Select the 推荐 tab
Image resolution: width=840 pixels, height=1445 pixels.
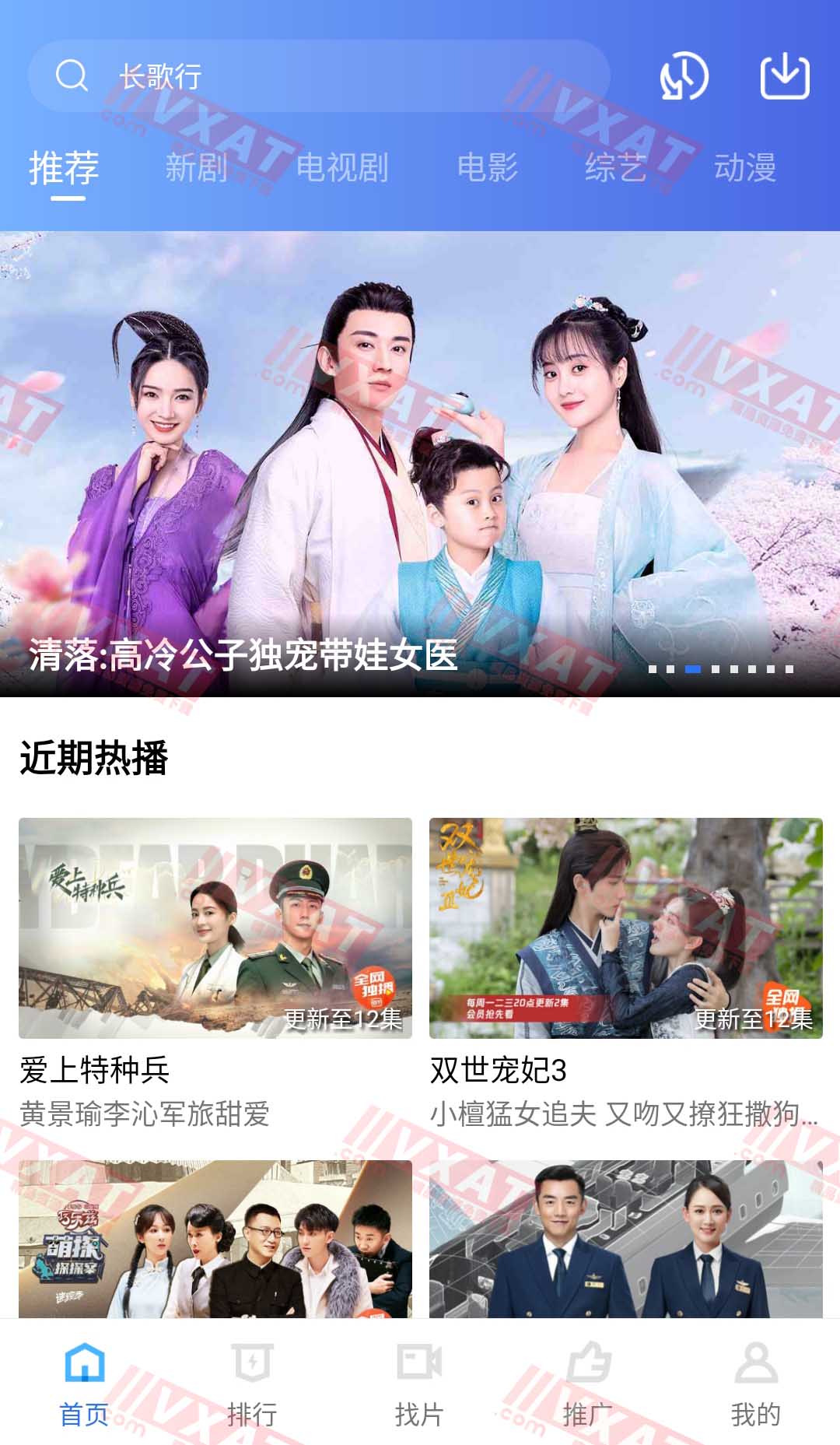64,167
